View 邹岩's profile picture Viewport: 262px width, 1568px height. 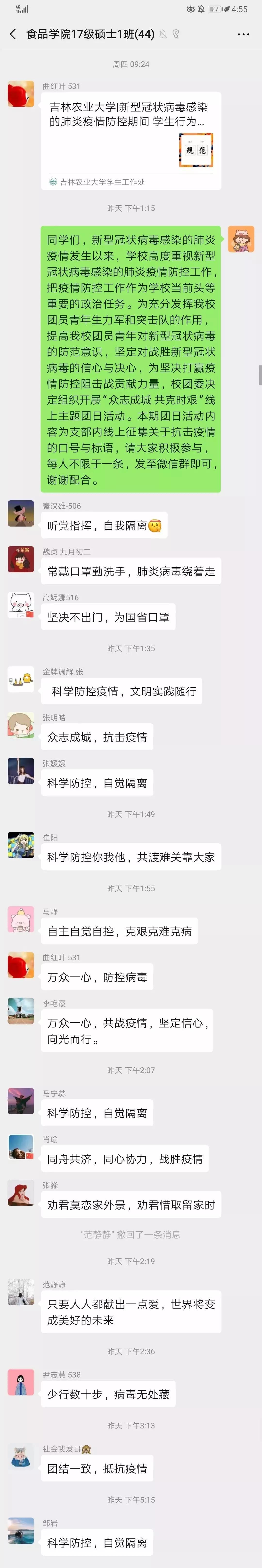[x=21, y=1530]
